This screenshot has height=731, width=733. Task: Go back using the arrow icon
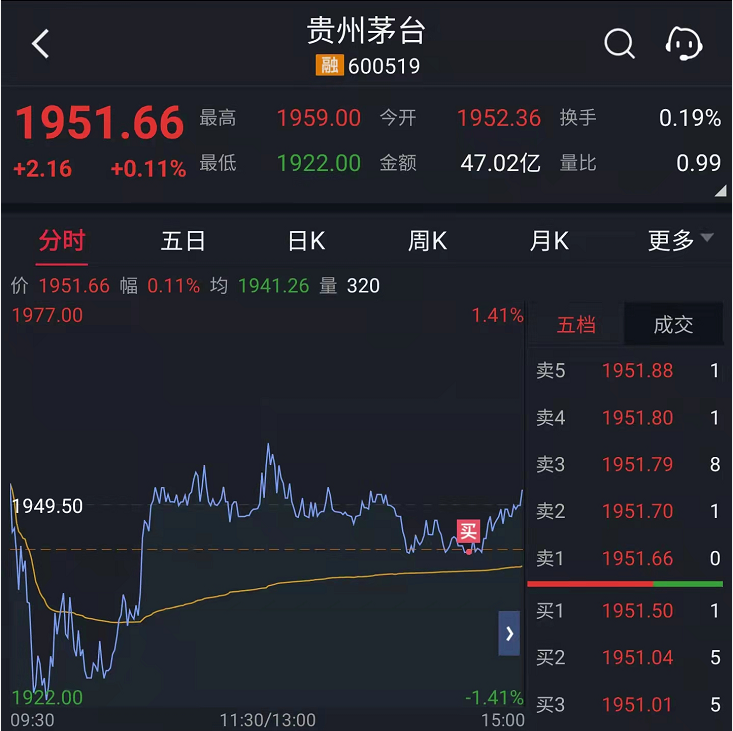click(x=40, y=43)
